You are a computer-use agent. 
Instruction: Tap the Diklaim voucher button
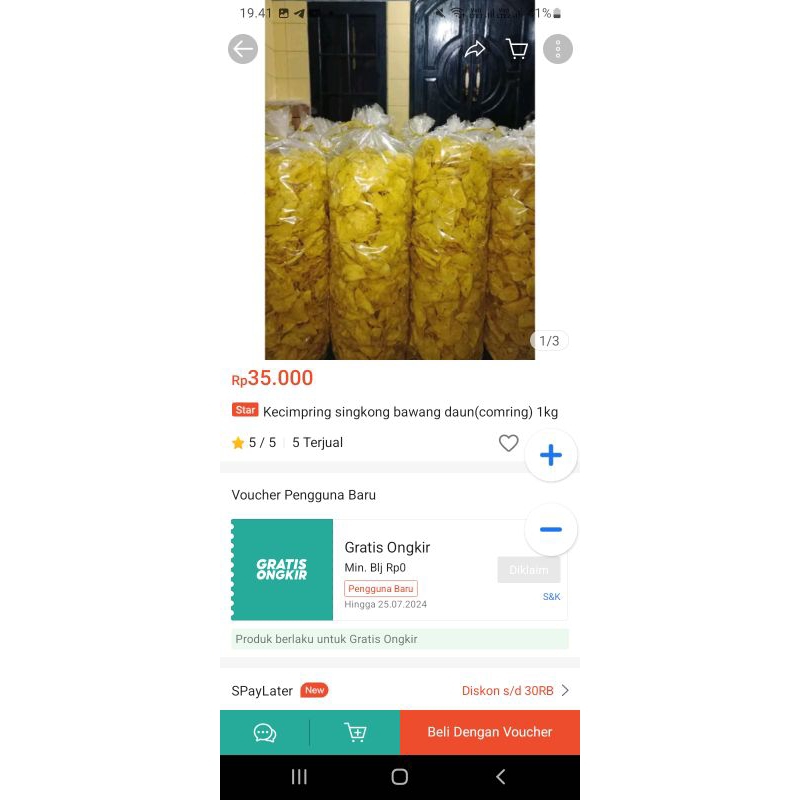(528, 570)
